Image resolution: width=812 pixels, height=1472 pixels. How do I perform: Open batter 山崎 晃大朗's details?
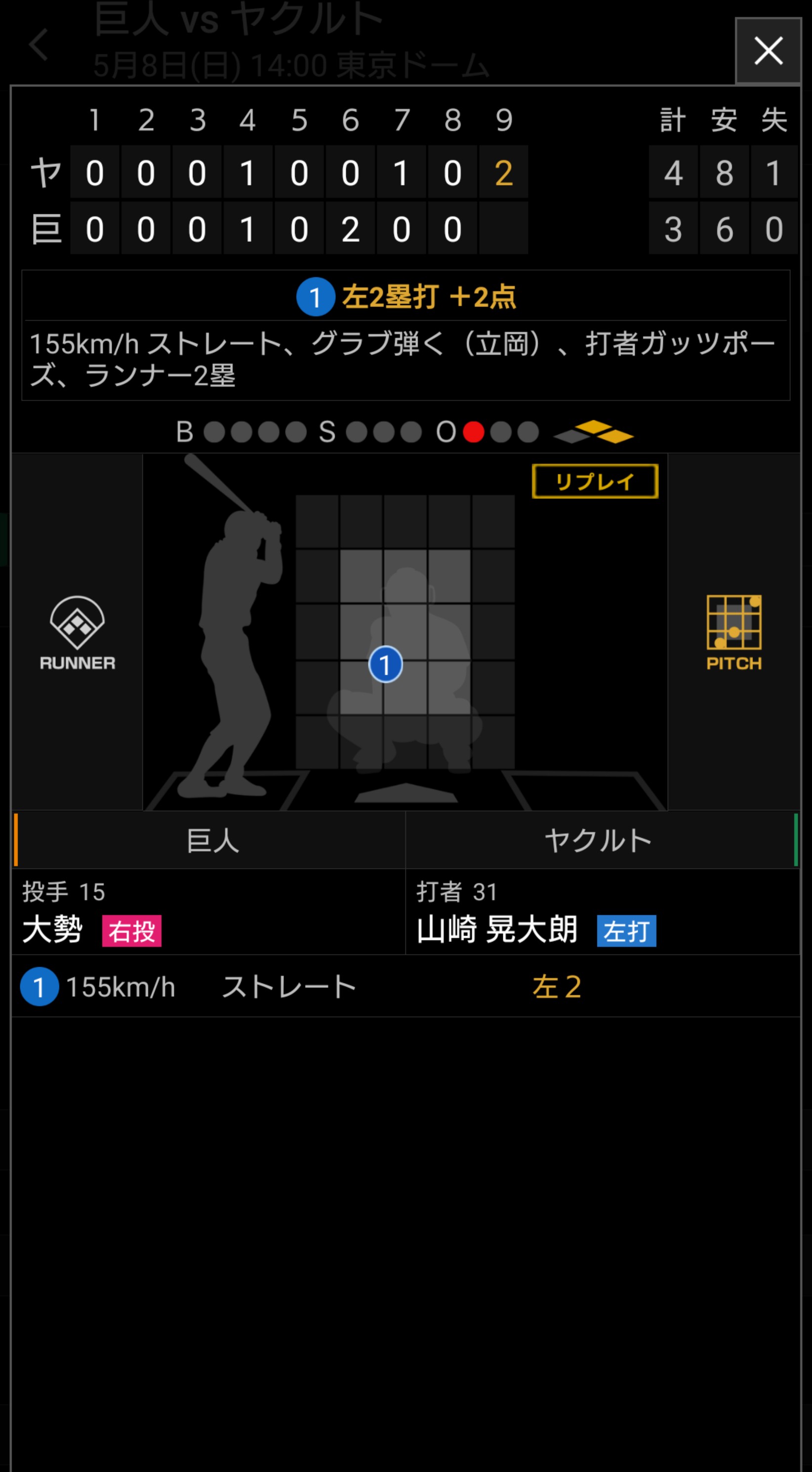point(602,912)
